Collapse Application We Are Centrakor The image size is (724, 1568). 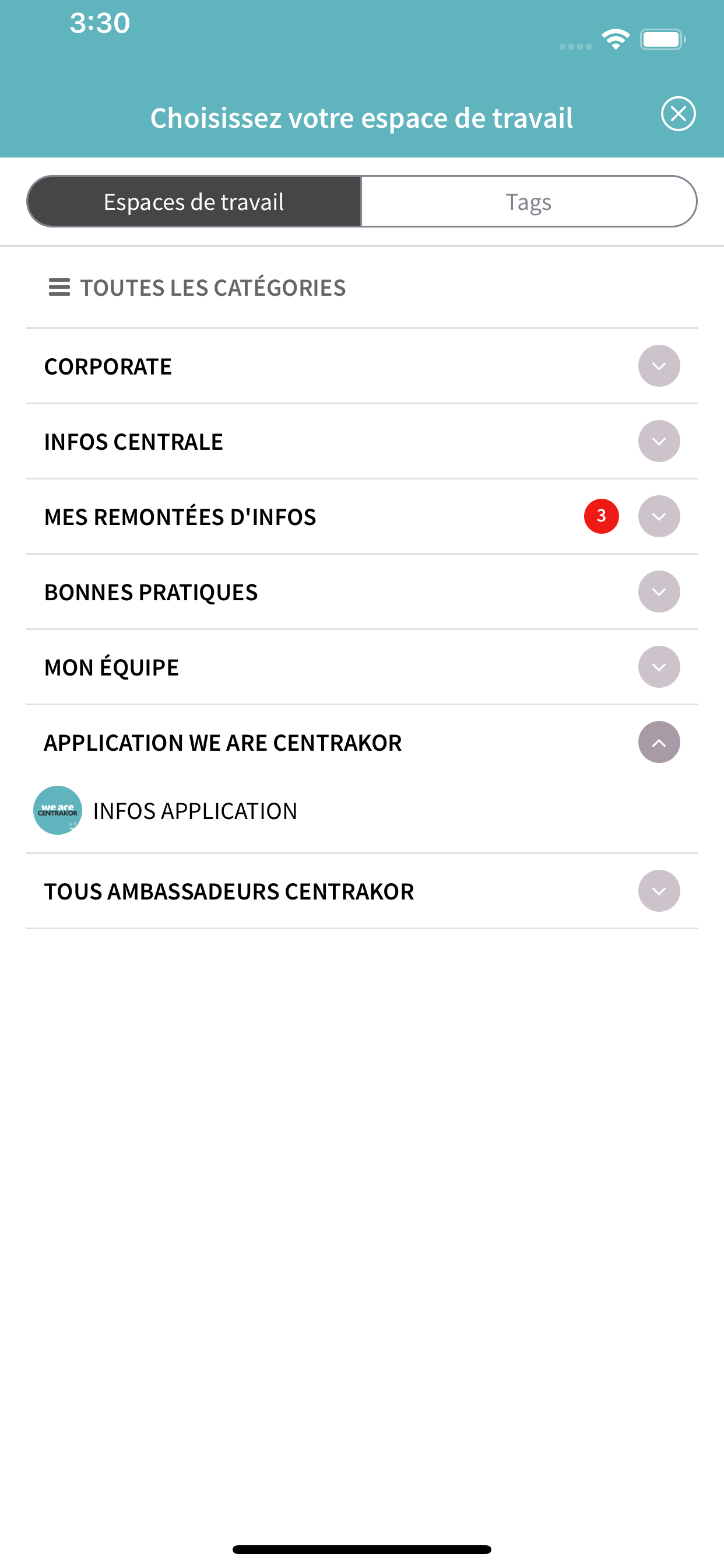659,742
